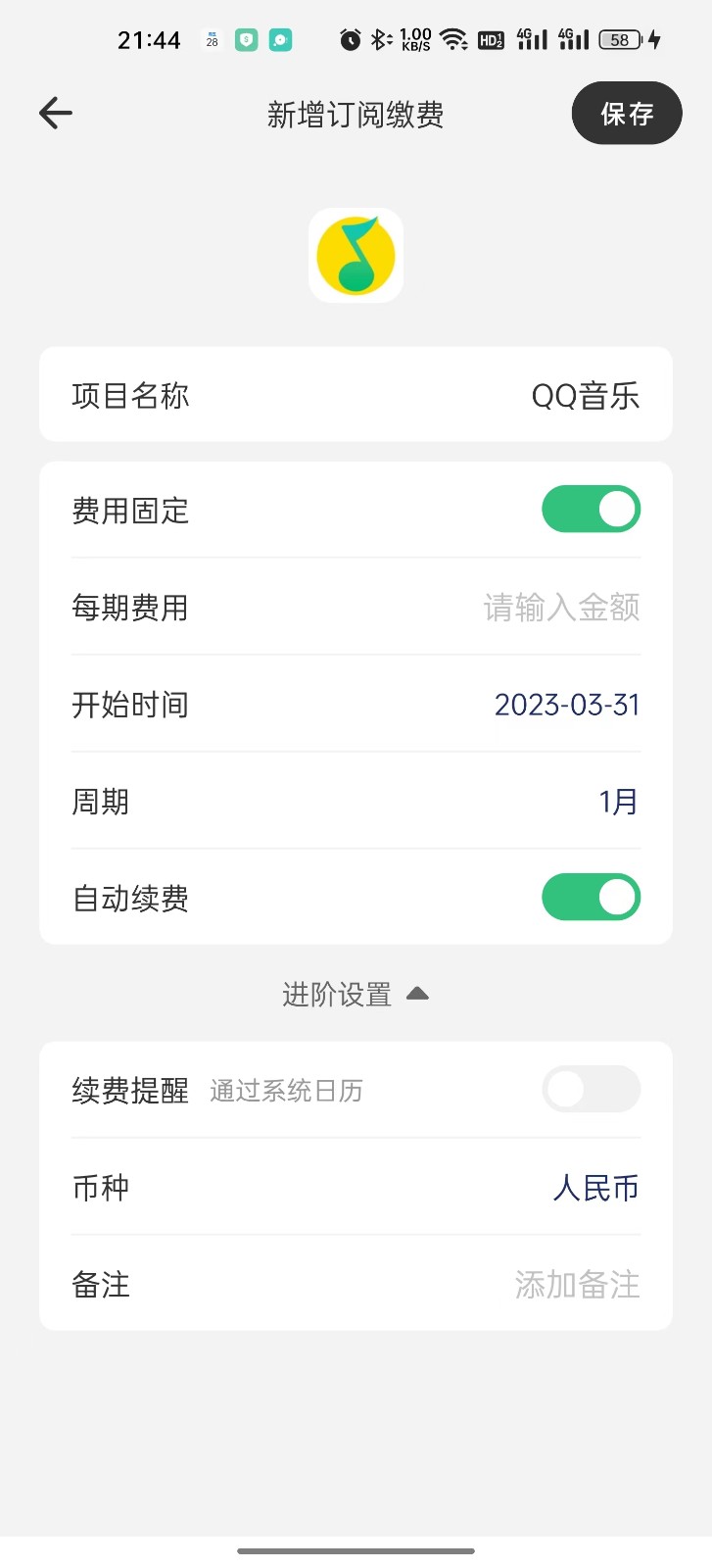Disable the 自动续费 switch
712x1568 pixels.
point(591,897)
